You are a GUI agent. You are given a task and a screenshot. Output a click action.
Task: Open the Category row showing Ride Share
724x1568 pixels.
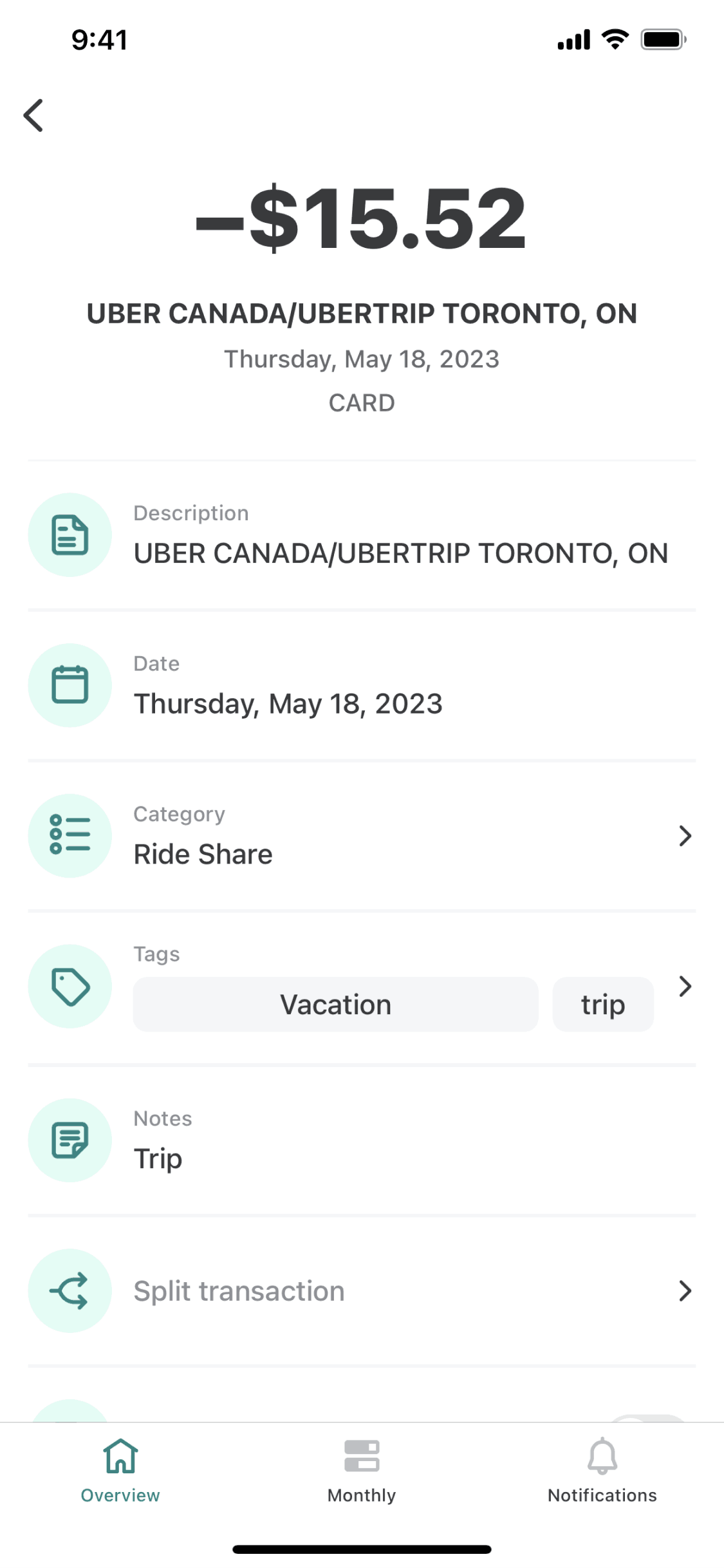[x=362, y=836]
